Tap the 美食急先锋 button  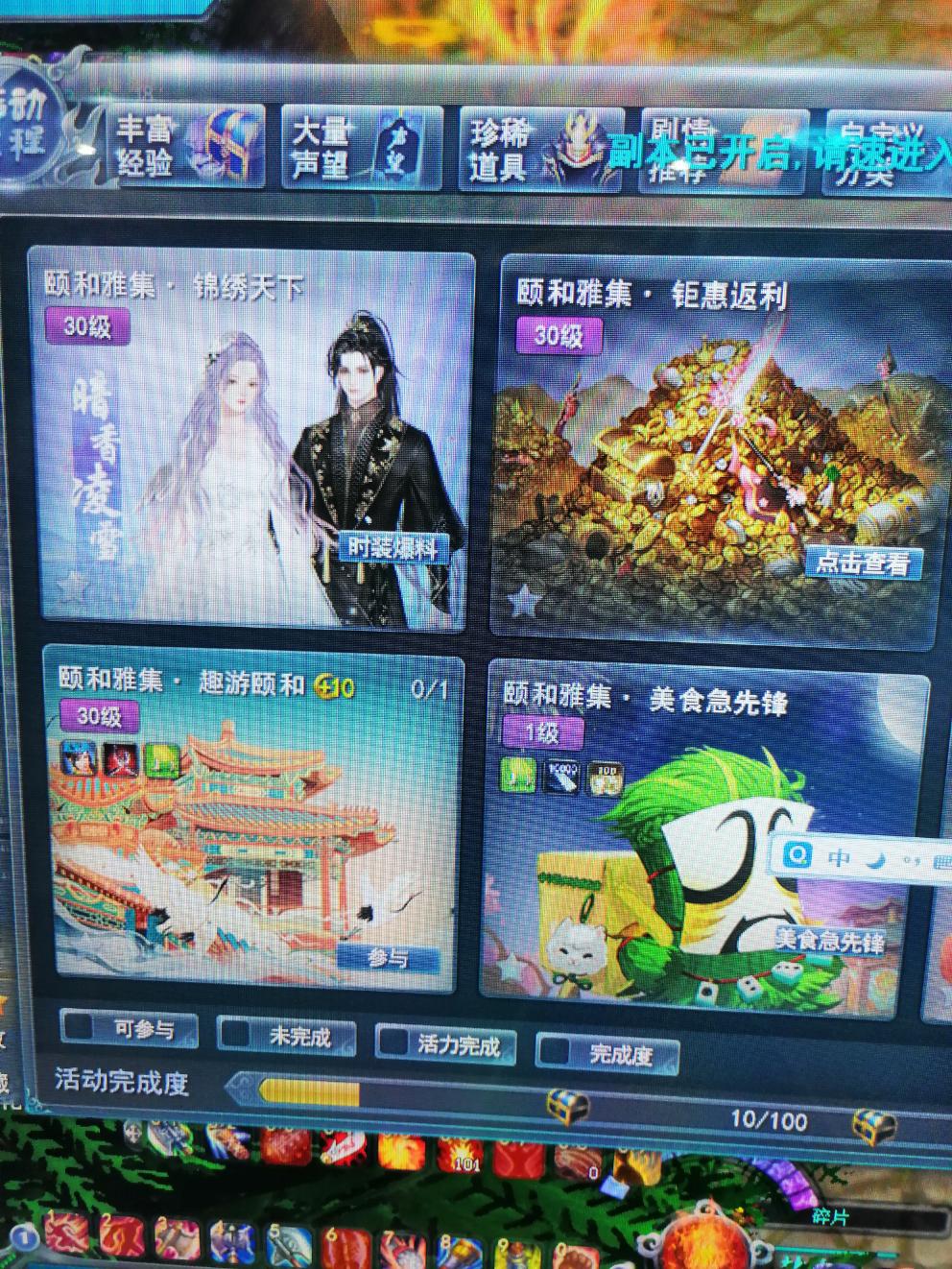(x=829, y=942)
